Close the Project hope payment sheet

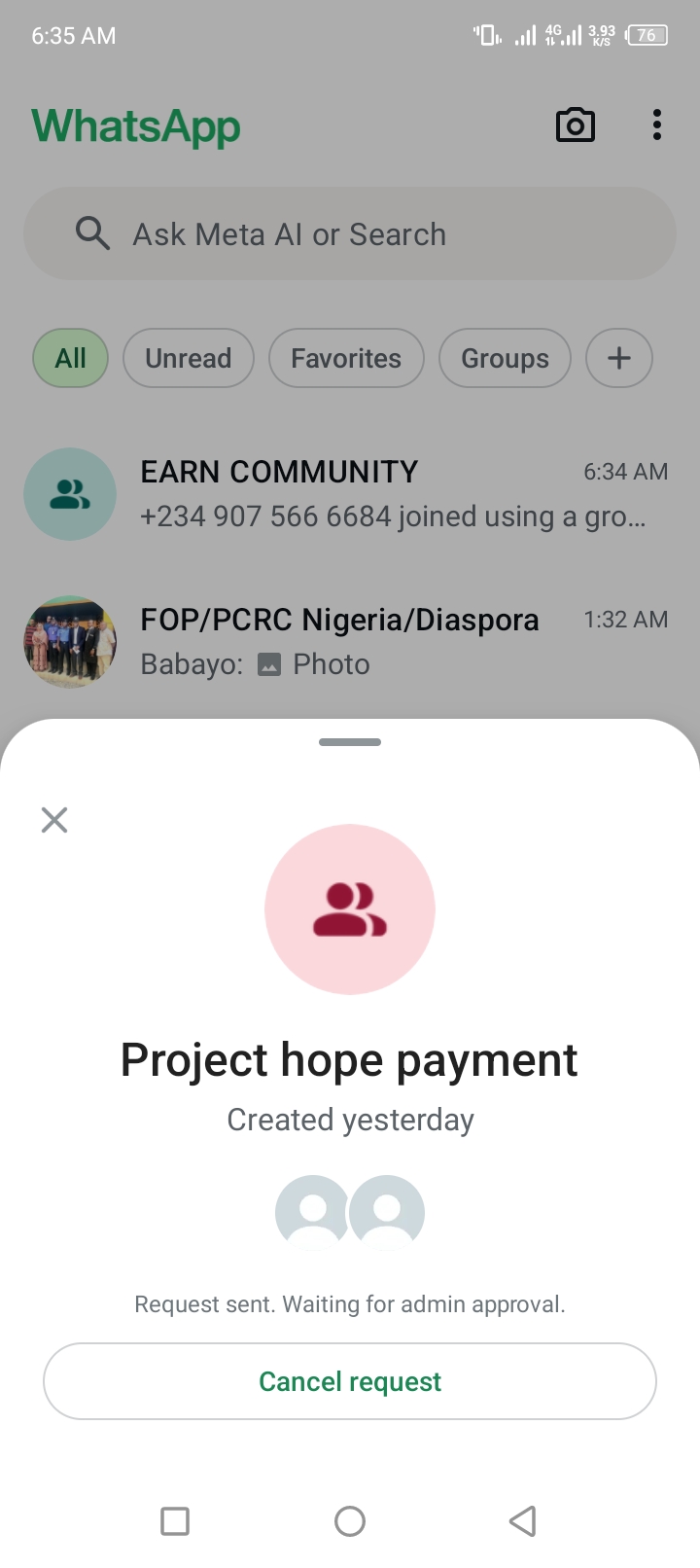pyautogui.click(x=54, y=820)
